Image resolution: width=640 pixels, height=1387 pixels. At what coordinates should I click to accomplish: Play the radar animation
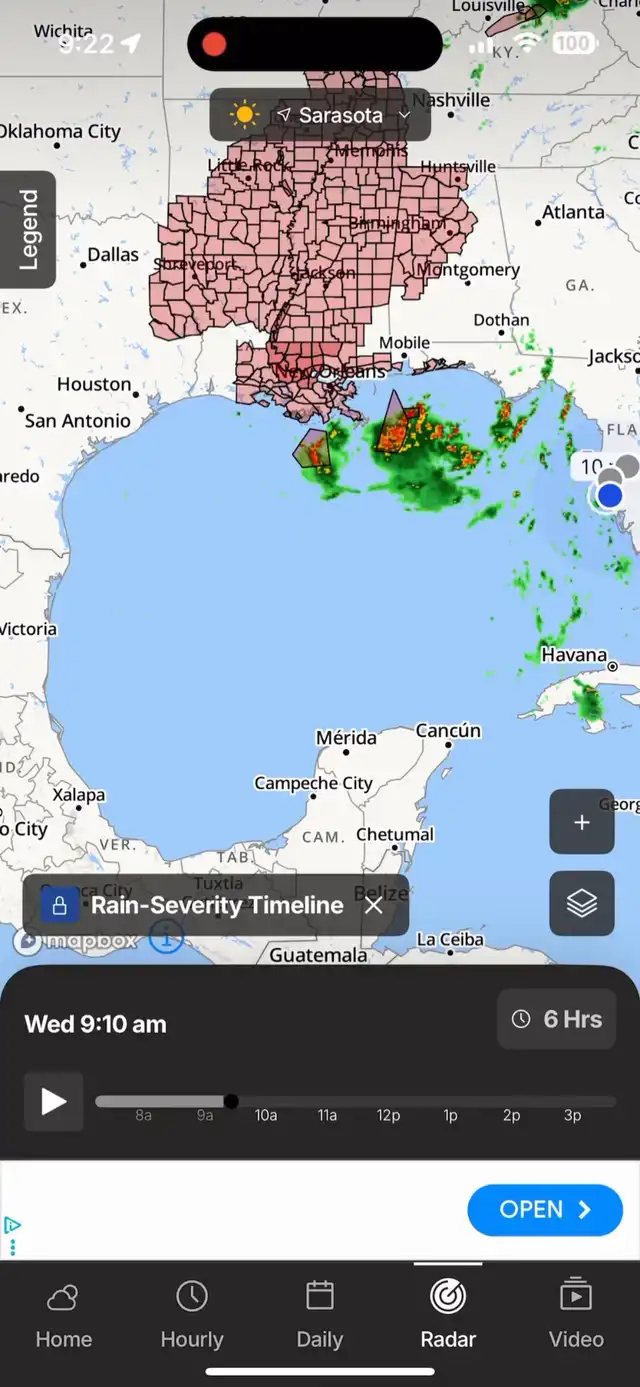point(53,1102)
